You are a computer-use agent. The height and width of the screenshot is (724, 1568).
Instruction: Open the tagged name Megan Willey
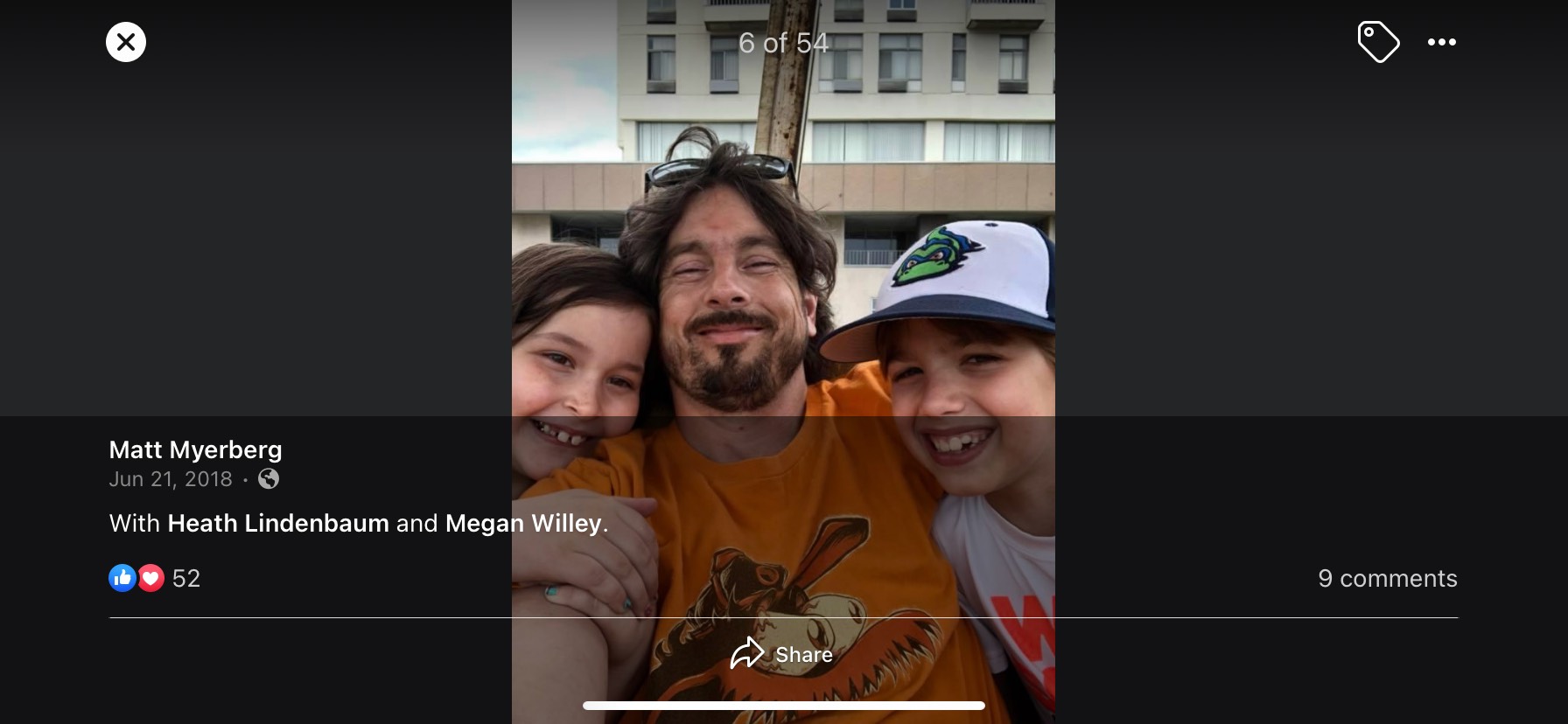point(523,523)
